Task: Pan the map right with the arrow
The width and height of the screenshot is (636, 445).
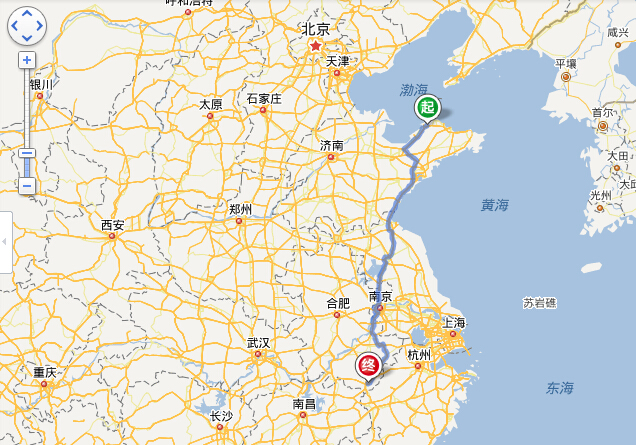Action: (x=40, y=27)
